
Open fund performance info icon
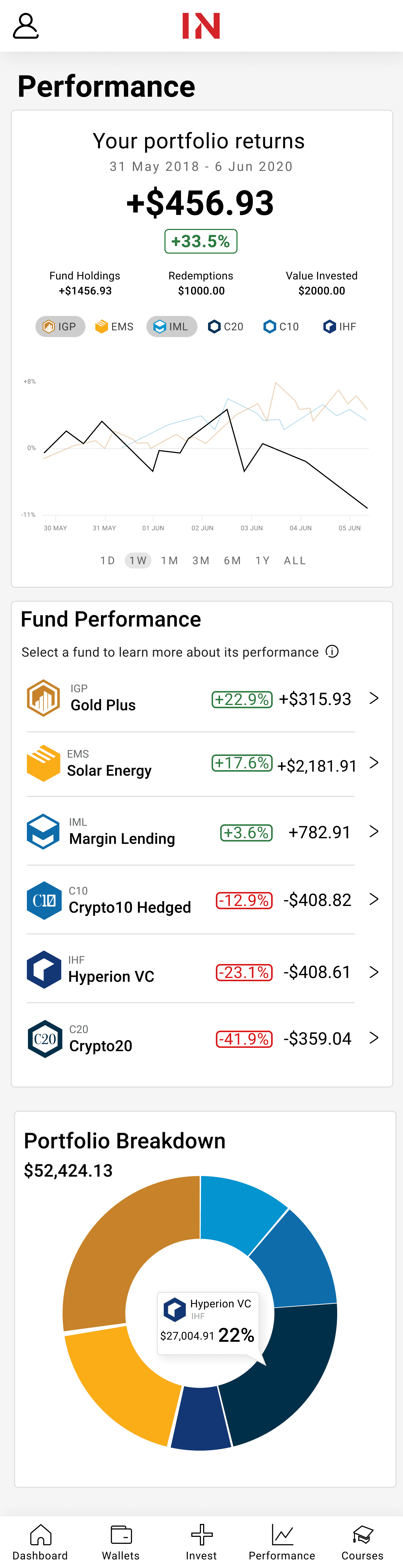[332, 652]
